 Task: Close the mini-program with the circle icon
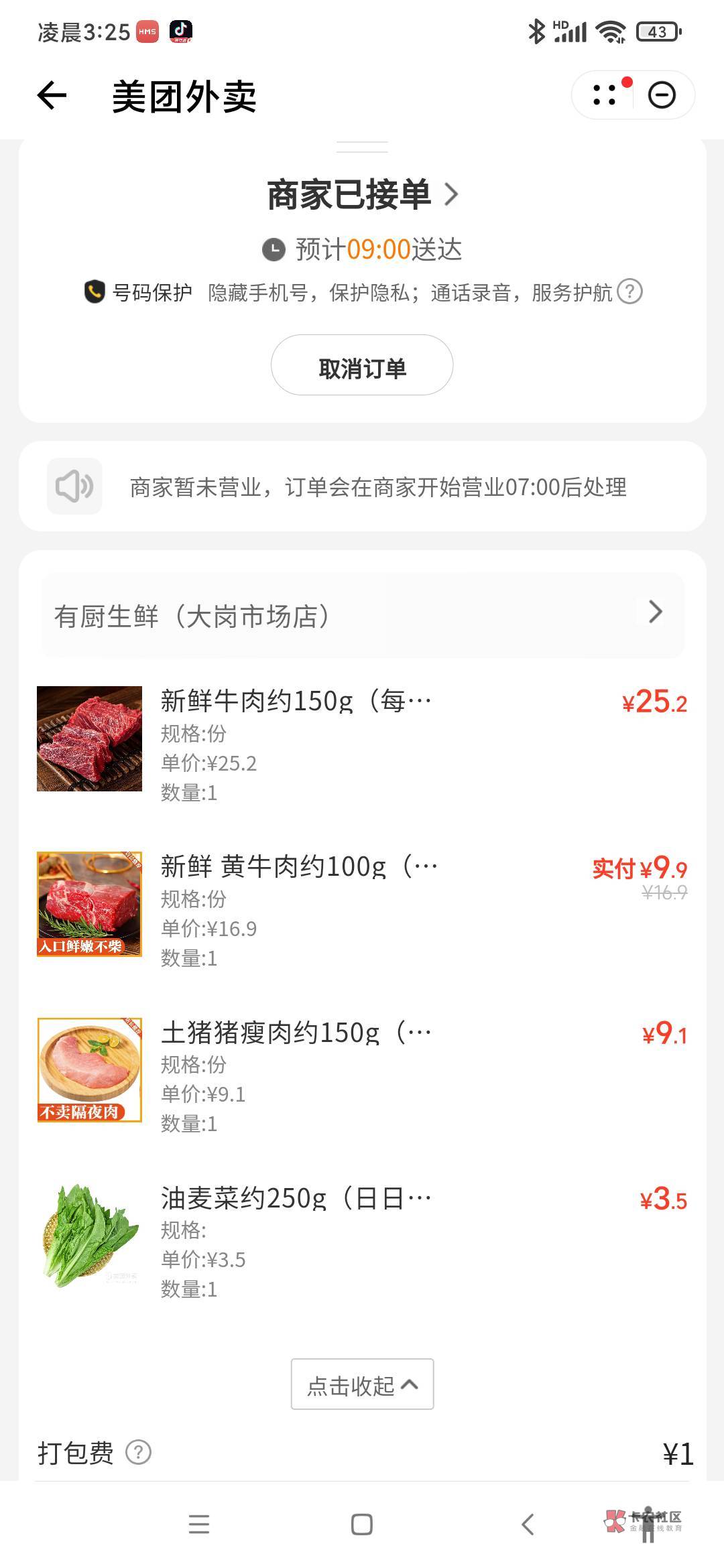[x=662, y=95]
